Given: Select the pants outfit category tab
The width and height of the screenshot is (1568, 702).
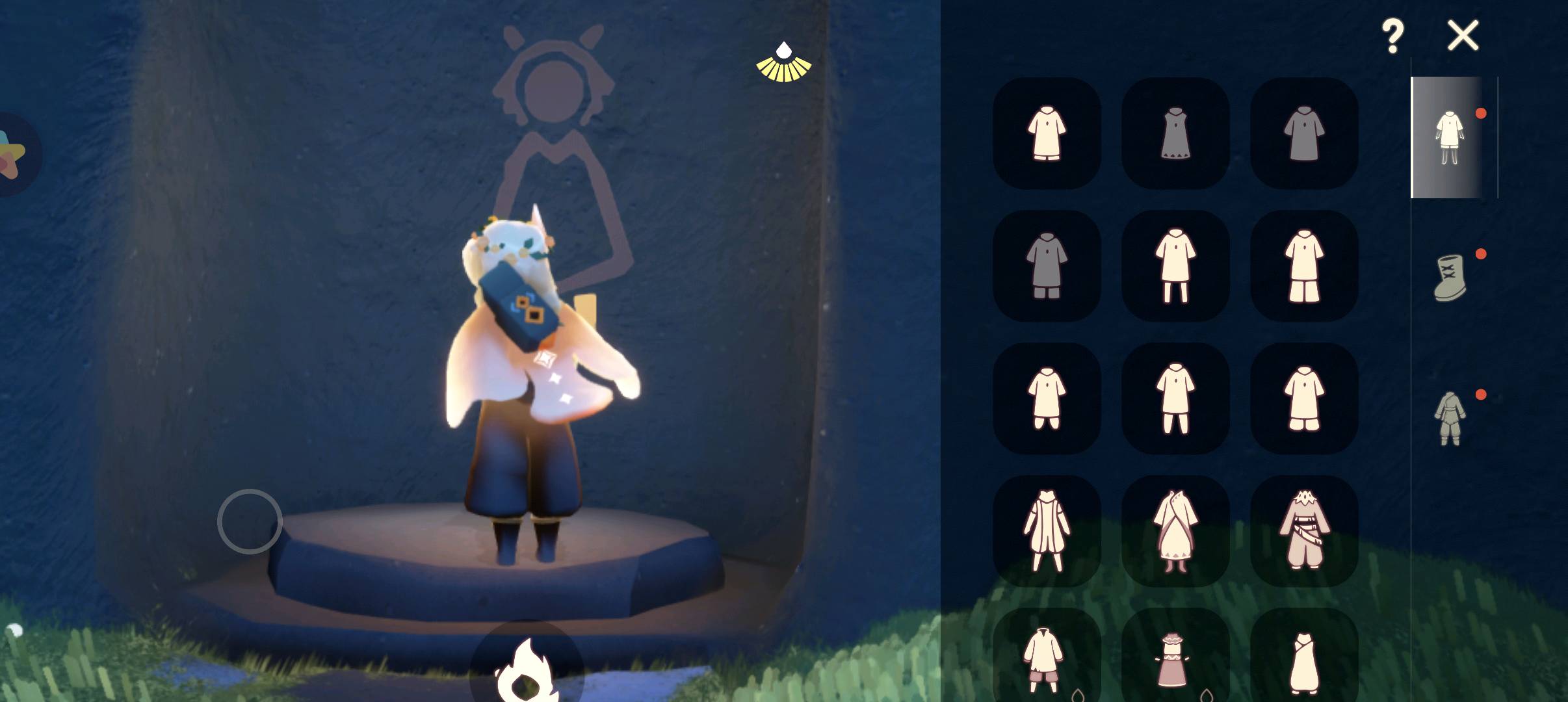Looking at the screenshot, I should coord(1449,137).
